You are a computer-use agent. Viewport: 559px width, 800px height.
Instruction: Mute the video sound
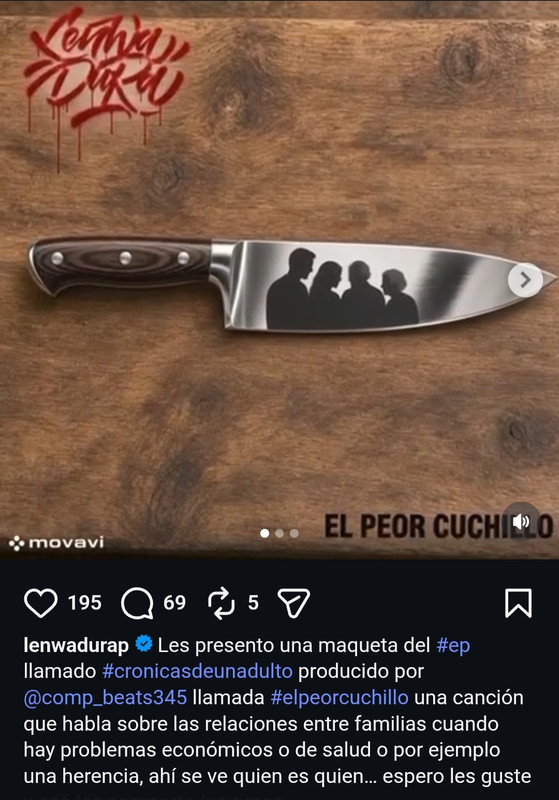click(521, 521)
